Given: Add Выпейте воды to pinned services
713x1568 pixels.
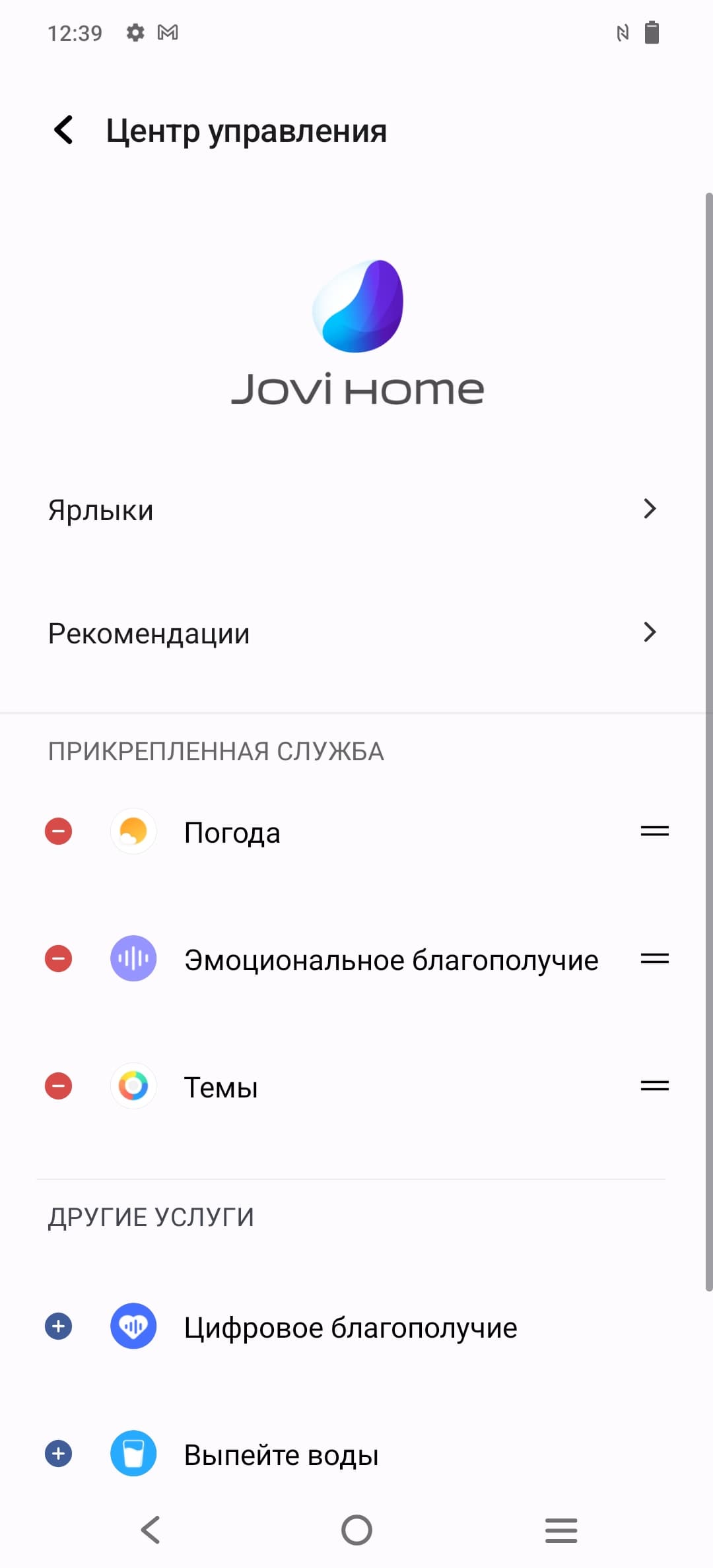Looking at the screenshot, I should click(58, 1454).
